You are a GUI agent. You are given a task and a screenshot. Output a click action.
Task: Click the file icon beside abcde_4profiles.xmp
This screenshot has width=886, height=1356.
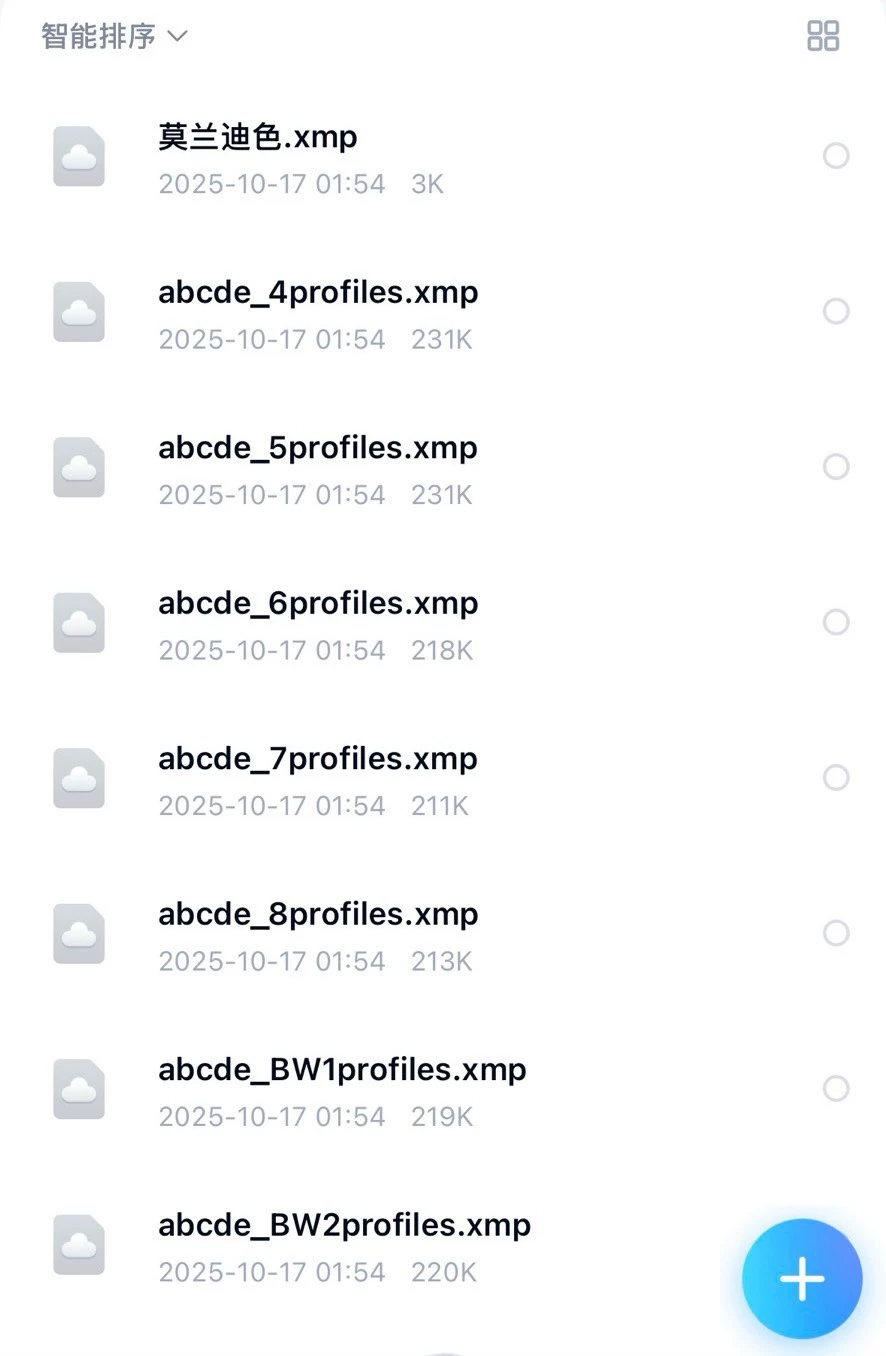(x=79, y=312)
